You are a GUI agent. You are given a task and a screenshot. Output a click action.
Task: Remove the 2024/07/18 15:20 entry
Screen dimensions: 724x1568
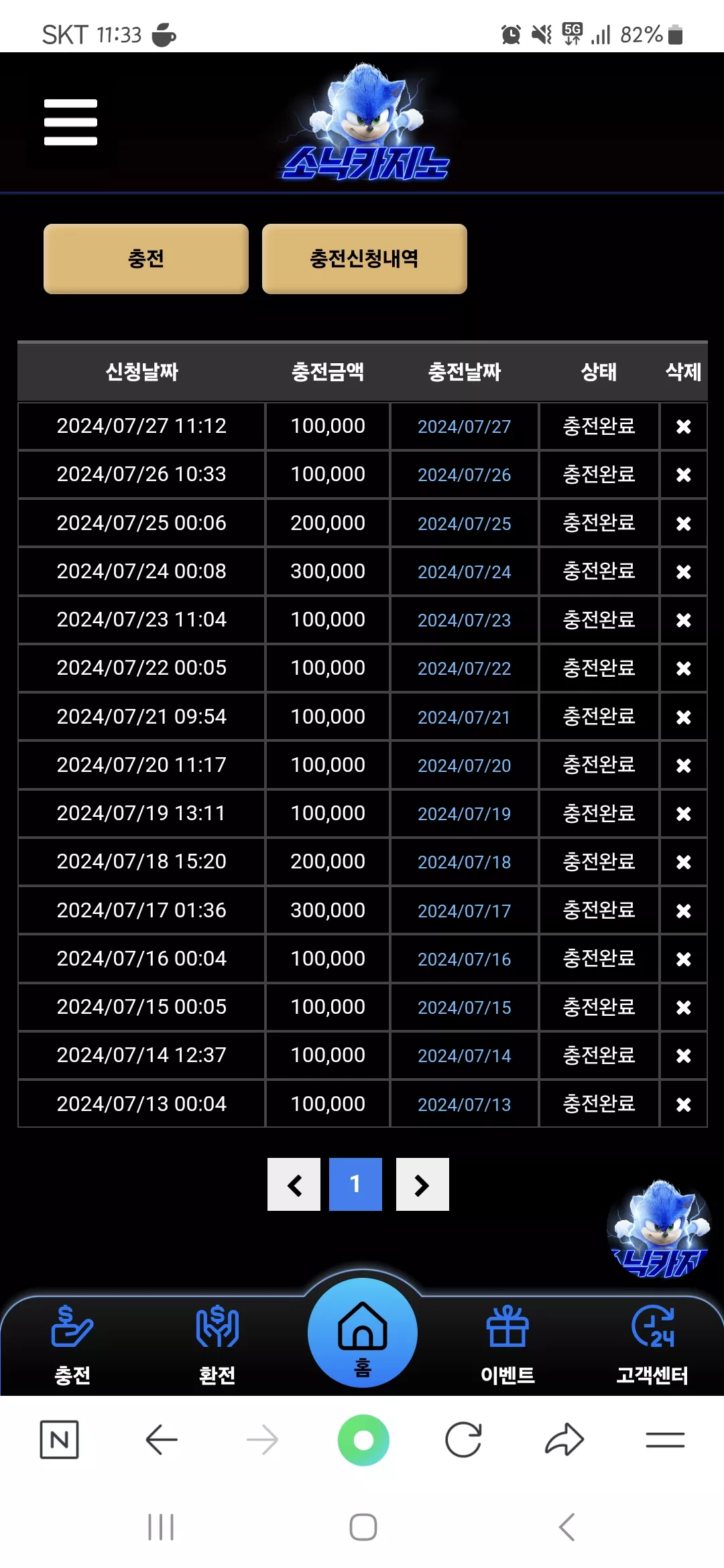(683, 862)
